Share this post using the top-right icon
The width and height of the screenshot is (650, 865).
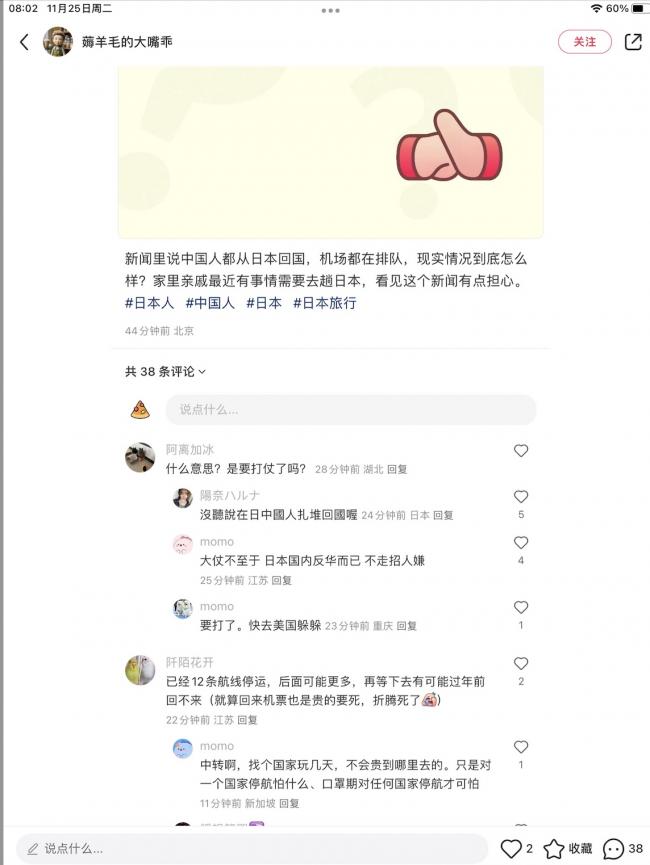click(x=633, y=42)
